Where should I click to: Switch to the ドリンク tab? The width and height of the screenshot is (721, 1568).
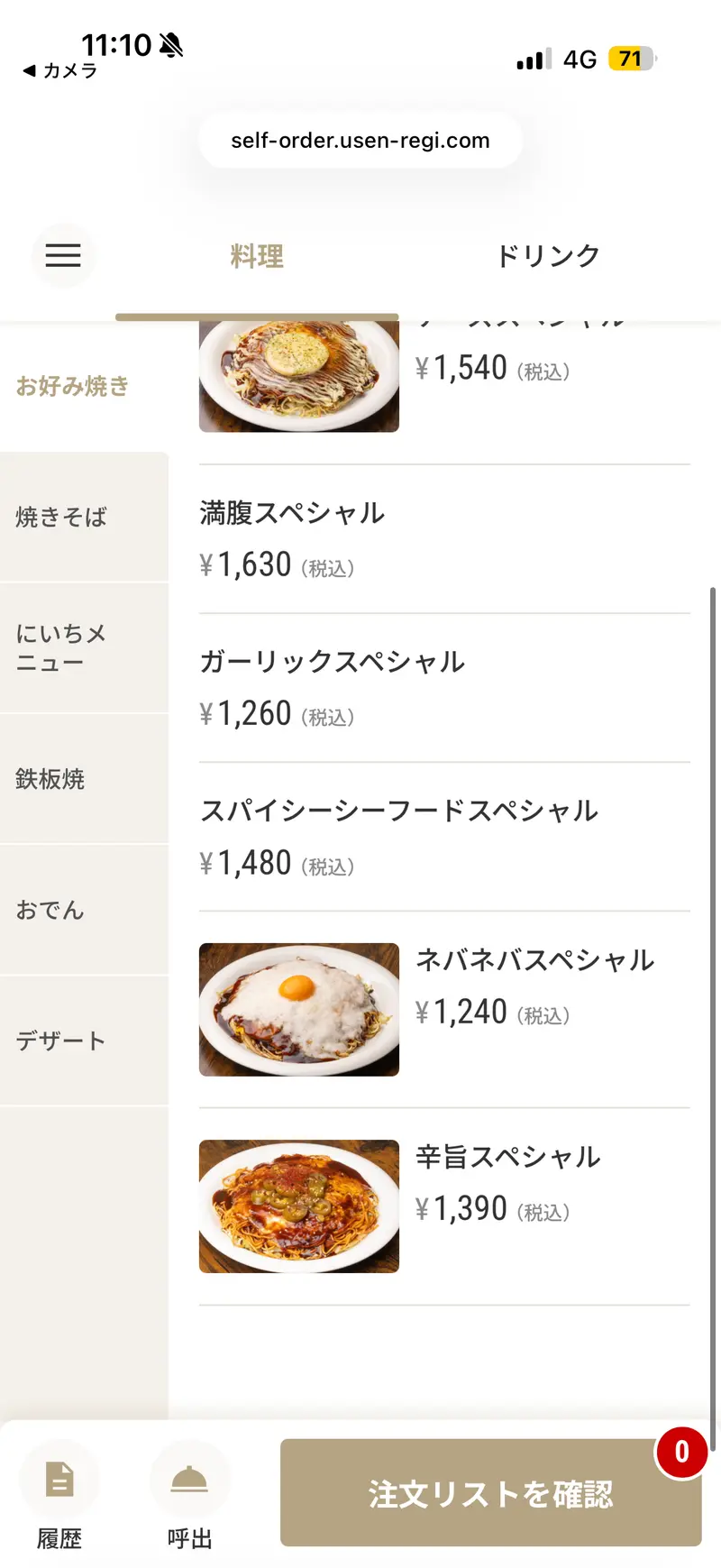coord(548,256)
